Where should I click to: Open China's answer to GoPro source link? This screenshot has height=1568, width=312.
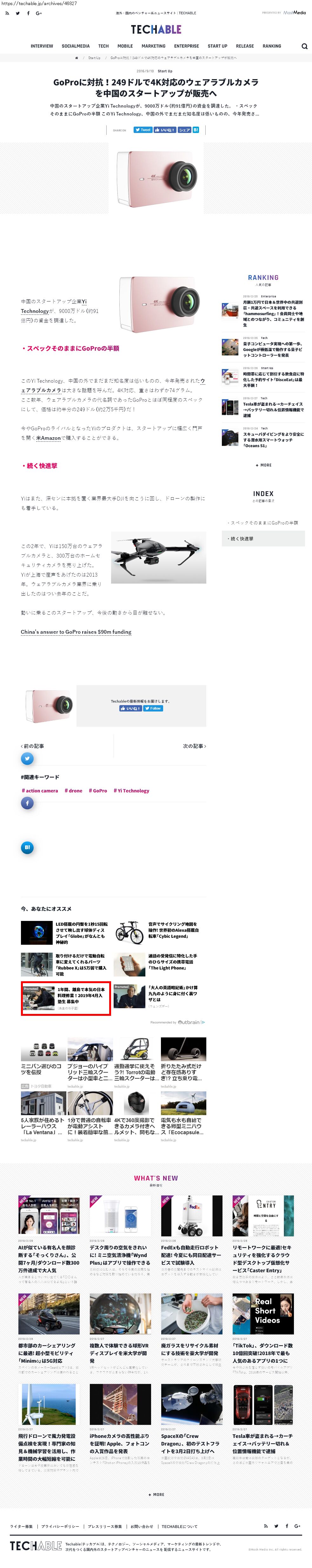(76, 632)
